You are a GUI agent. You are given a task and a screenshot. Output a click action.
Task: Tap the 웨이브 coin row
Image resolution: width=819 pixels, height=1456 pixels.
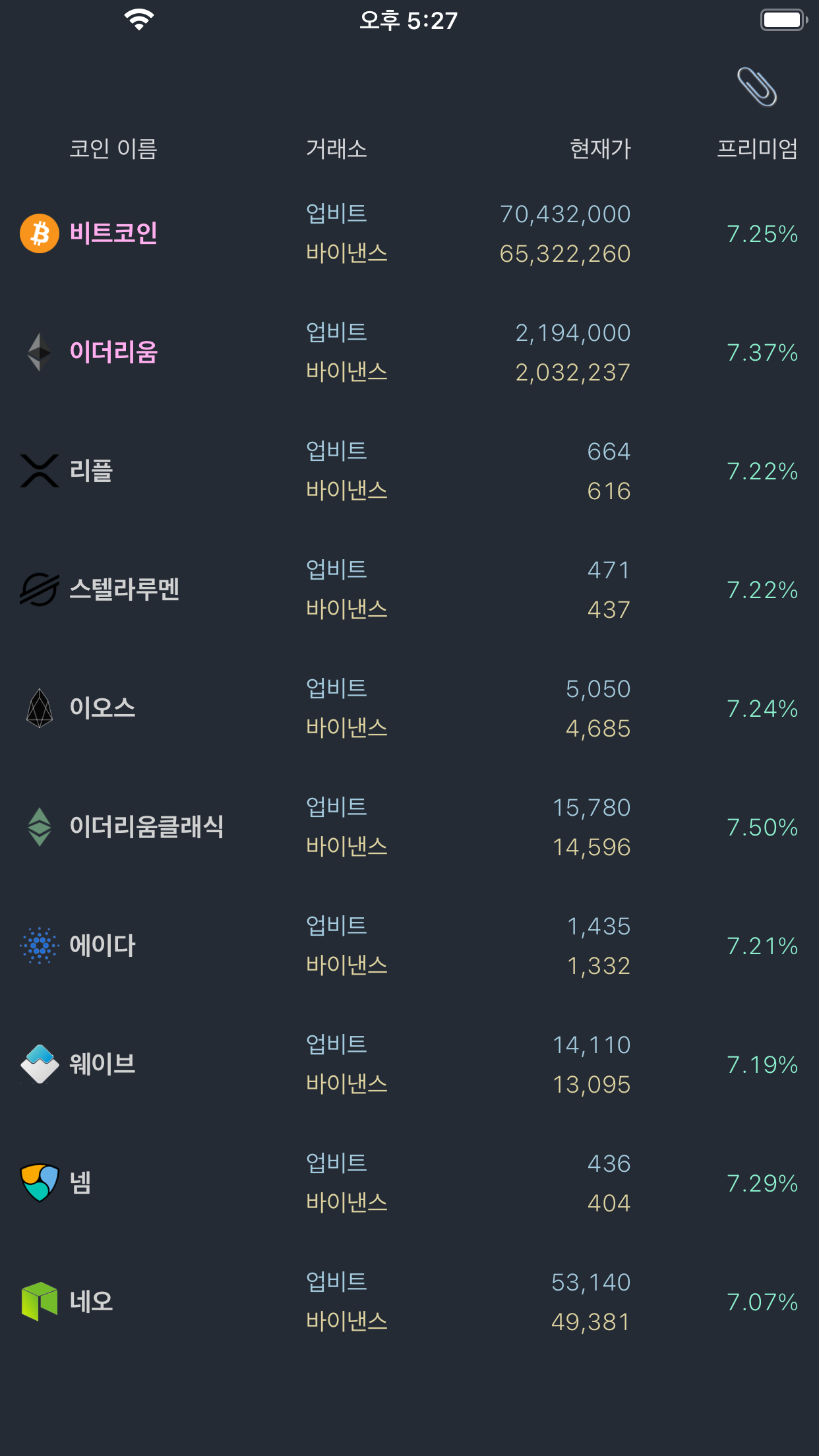tap(409, 1064)
